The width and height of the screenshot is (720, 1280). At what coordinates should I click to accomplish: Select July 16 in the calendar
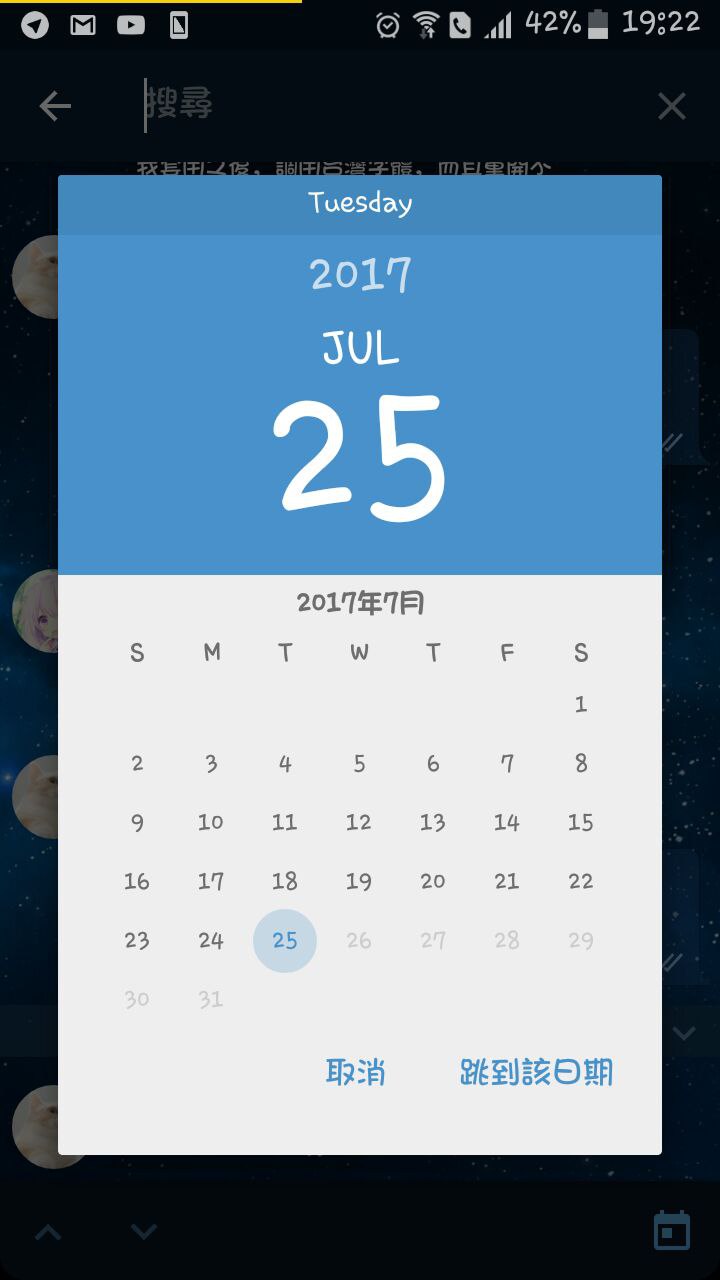click(x=137, y=881)
